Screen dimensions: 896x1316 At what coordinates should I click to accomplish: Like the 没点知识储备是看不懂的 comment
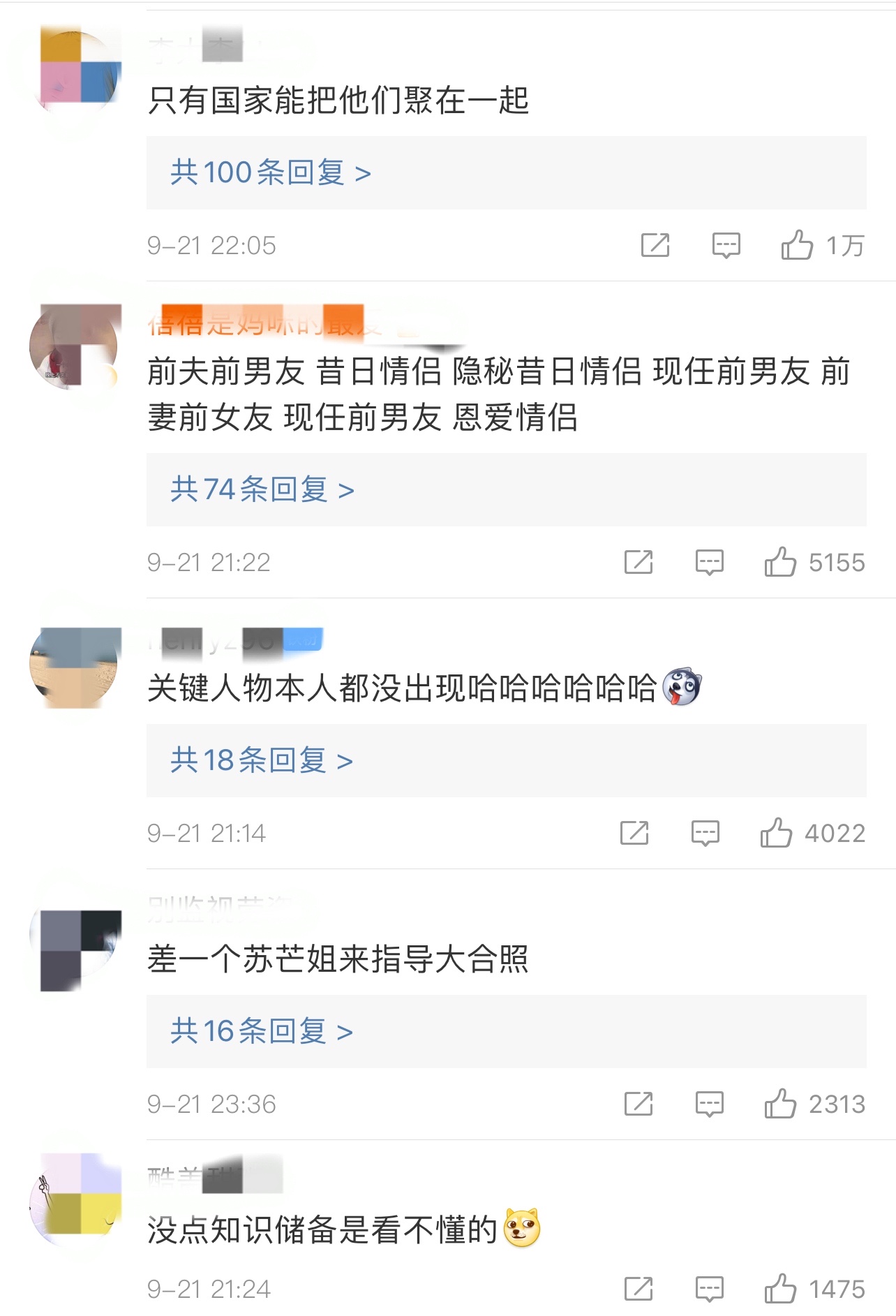coord(780,1289)
